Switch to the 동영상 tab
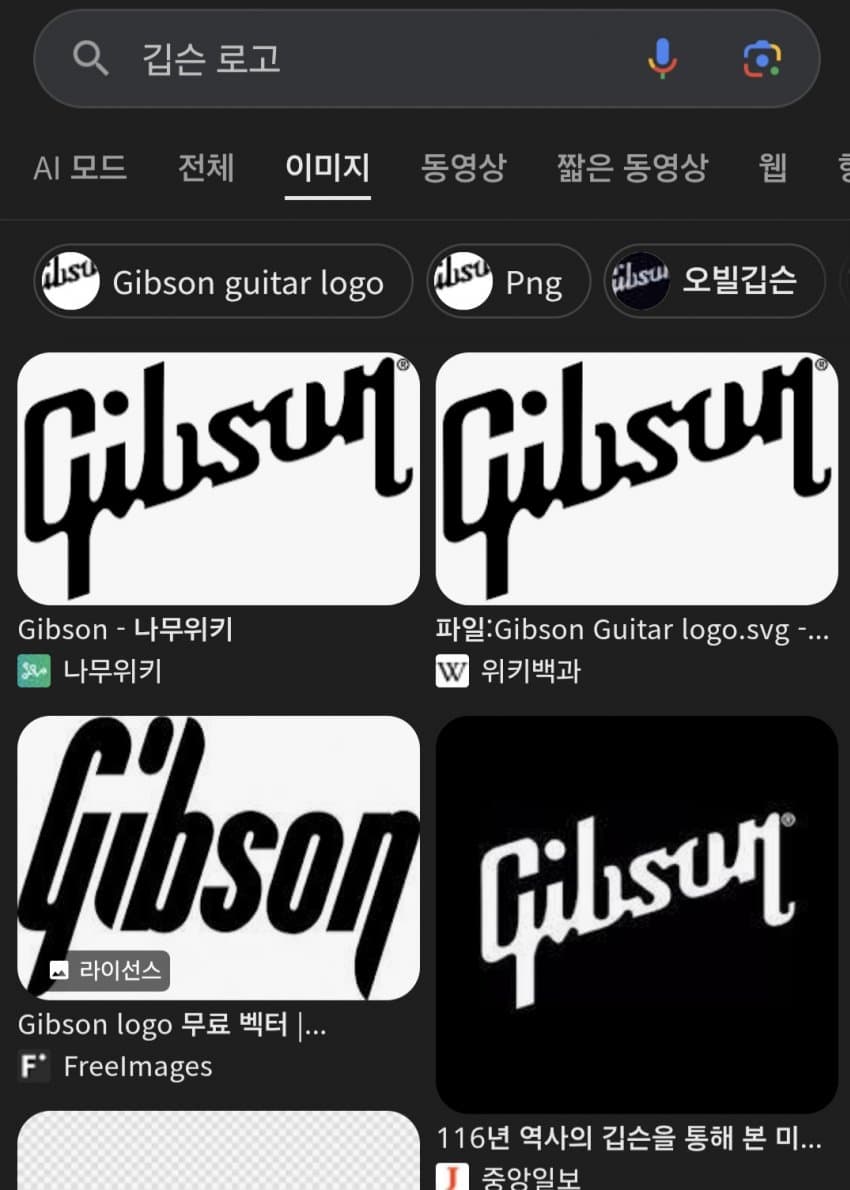This screenshot has width=850, height=1190. coord(463,167)
